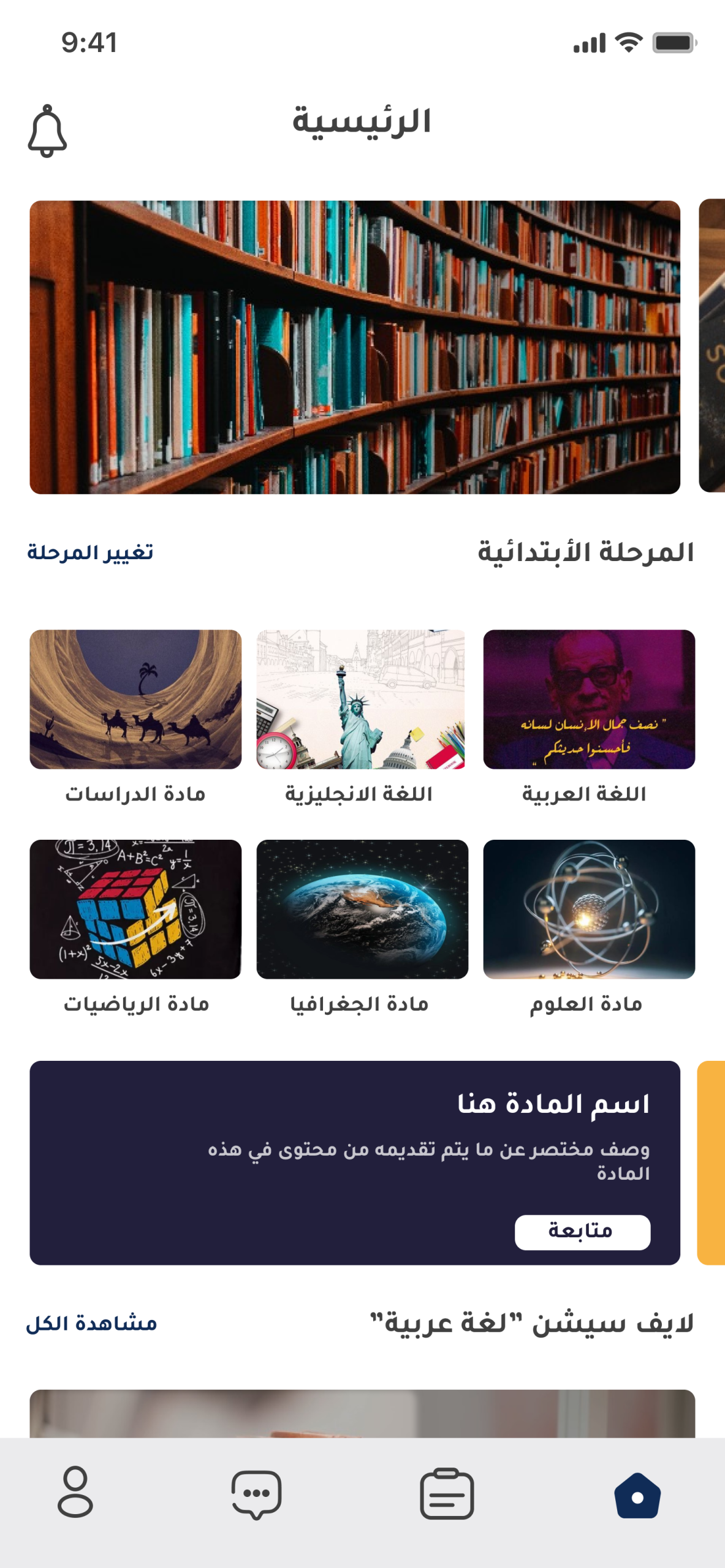Open the chat messages tab
Screen dimensions: 725x1568
coord(256,1494)
